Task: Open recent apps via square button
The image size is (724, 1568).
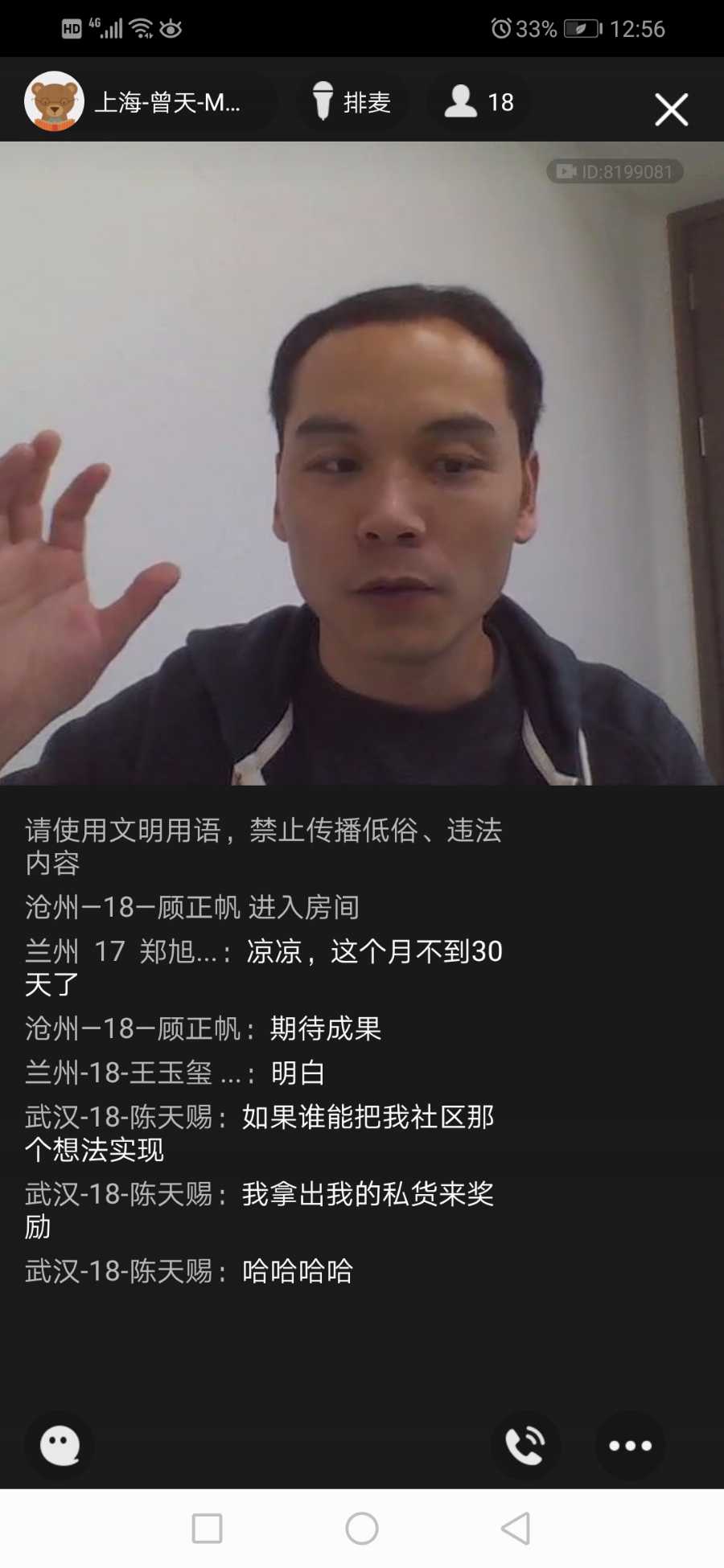Action: [207, 1528]
